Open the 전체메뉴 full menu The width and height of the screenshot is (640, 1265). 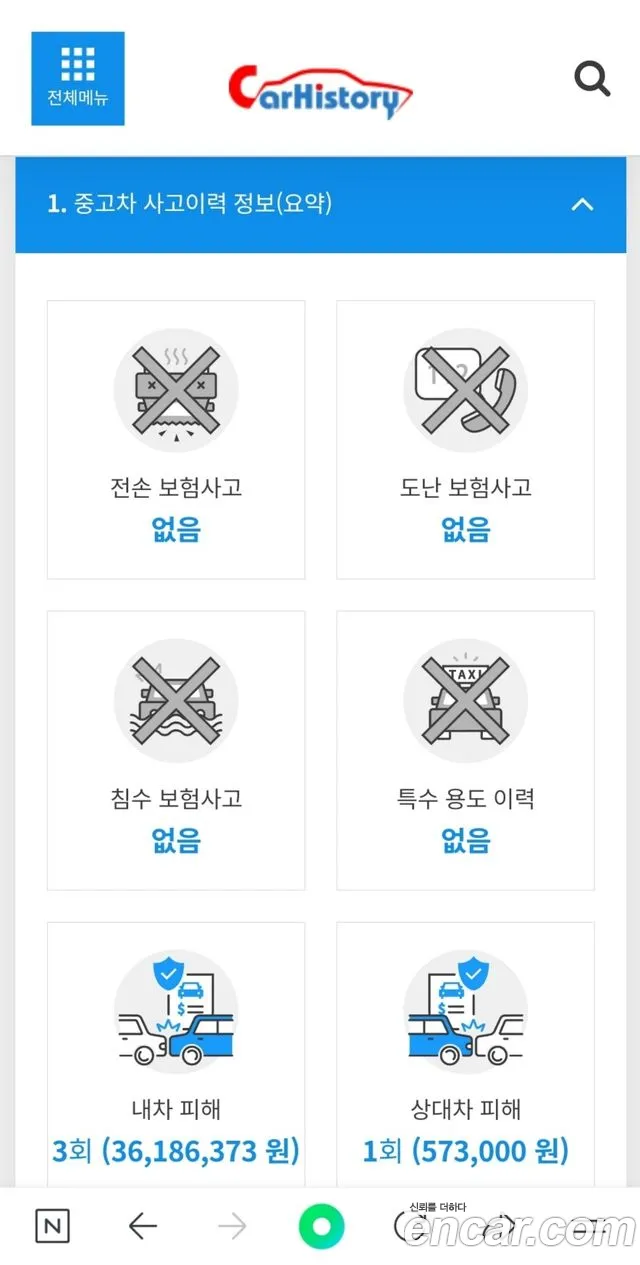pos(78,78)
